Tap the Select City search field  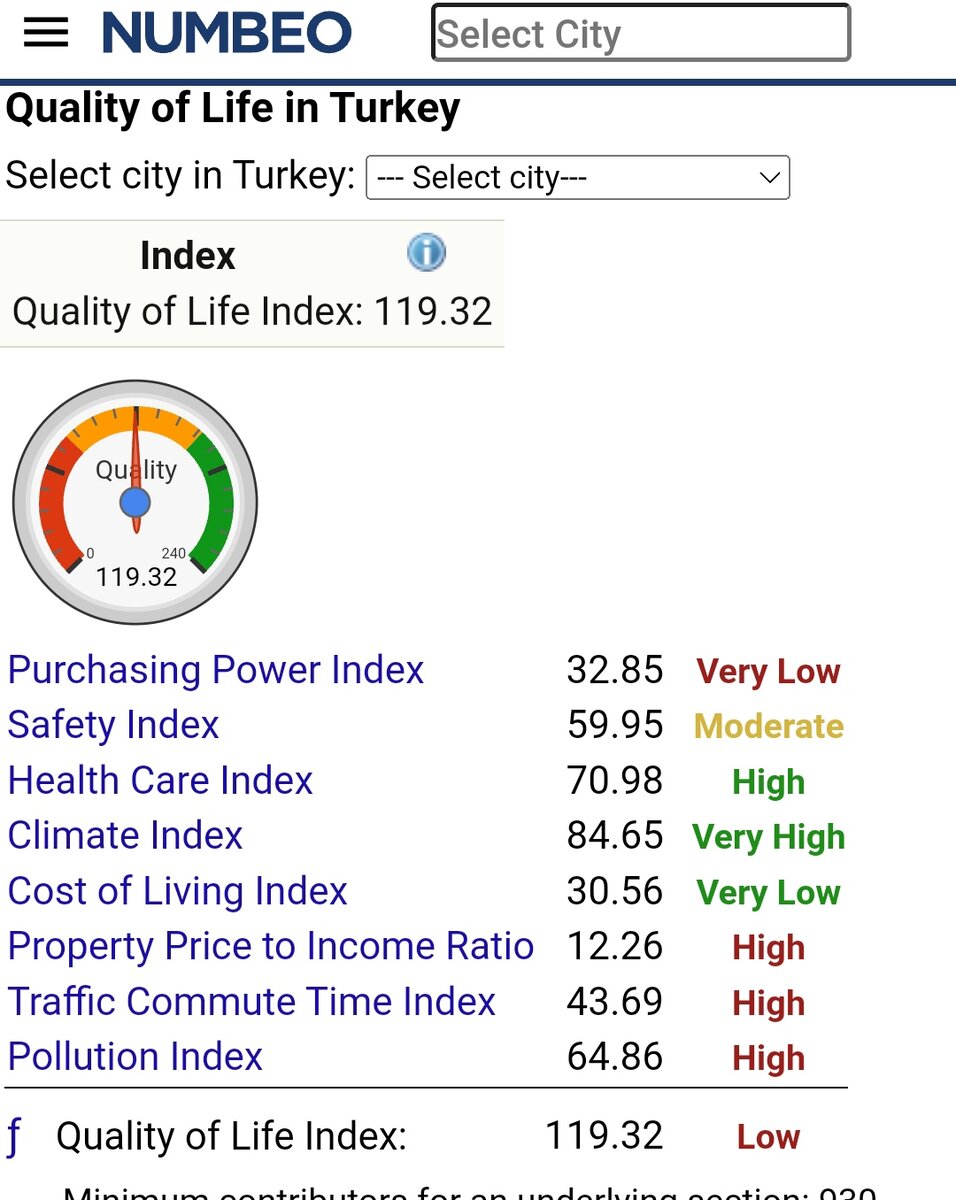tap(640, 34)
